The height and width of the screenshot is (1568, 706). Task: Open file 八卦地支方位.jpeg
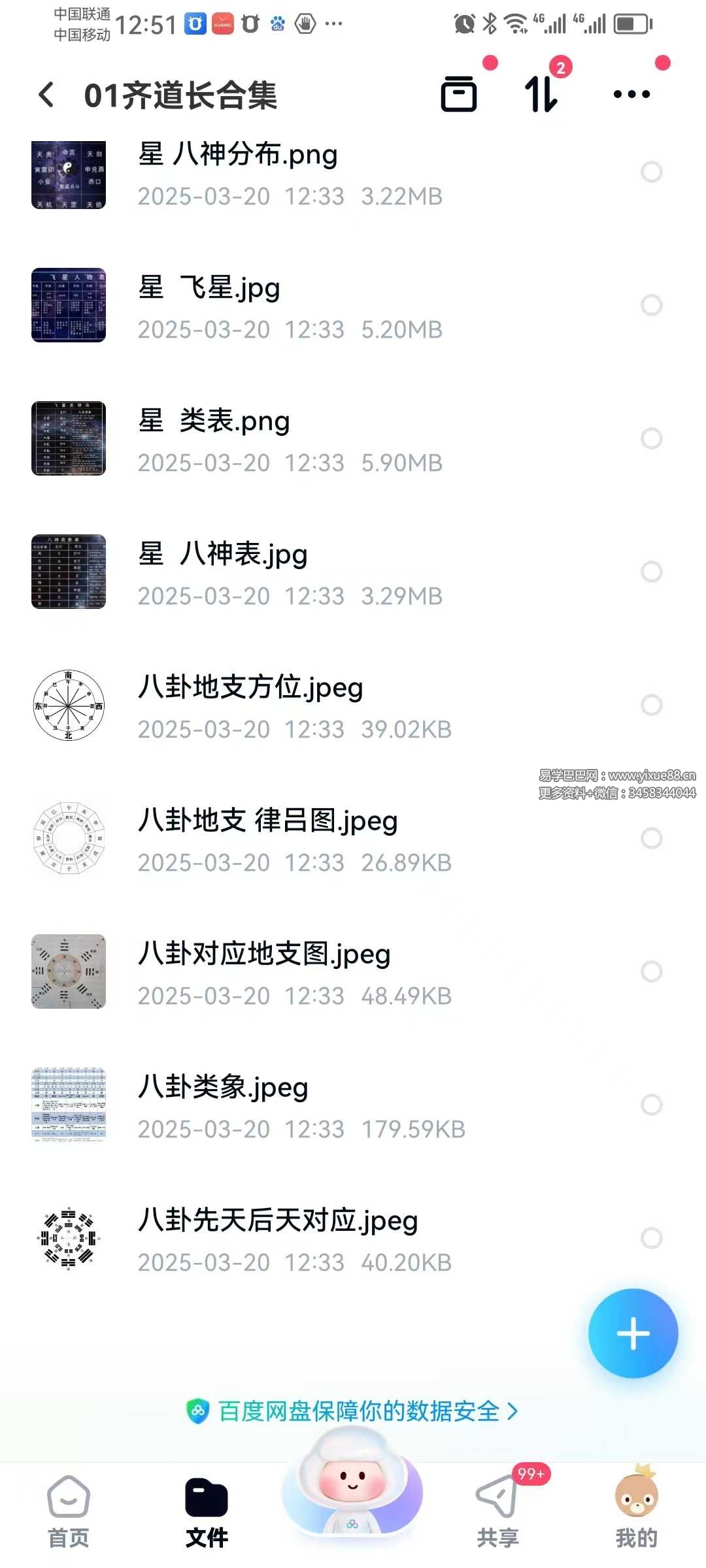(250, 689)
